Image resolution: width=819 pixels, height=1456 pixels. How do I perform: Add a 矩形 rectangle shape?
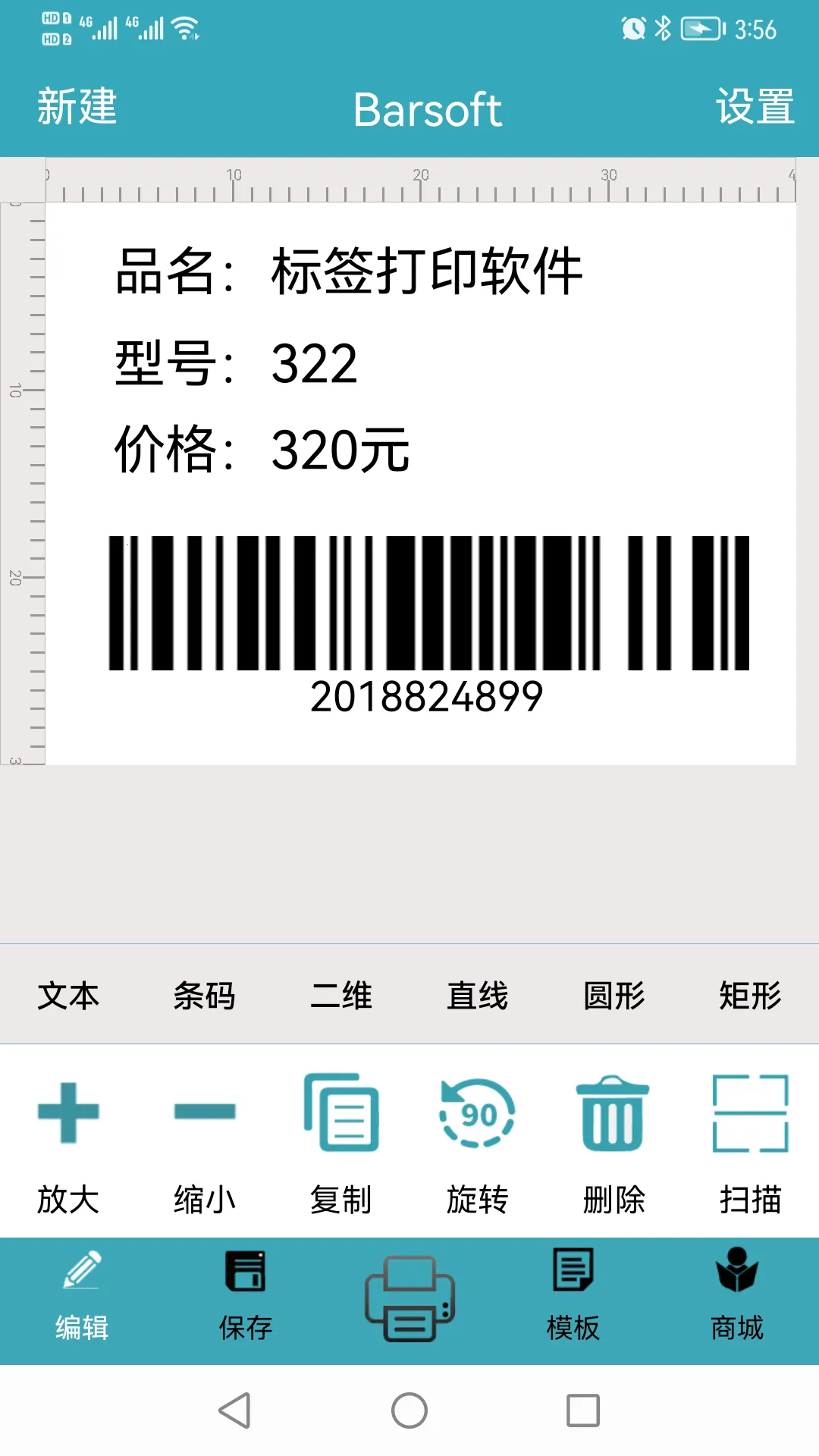(750, 996)
